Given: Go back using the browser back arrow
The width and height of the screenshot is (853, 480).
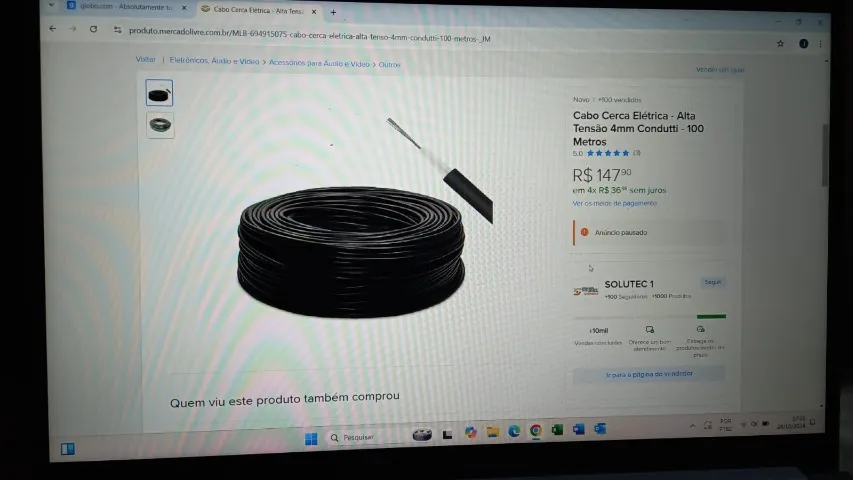Looking at the screenshot, I should coord(53,29).
